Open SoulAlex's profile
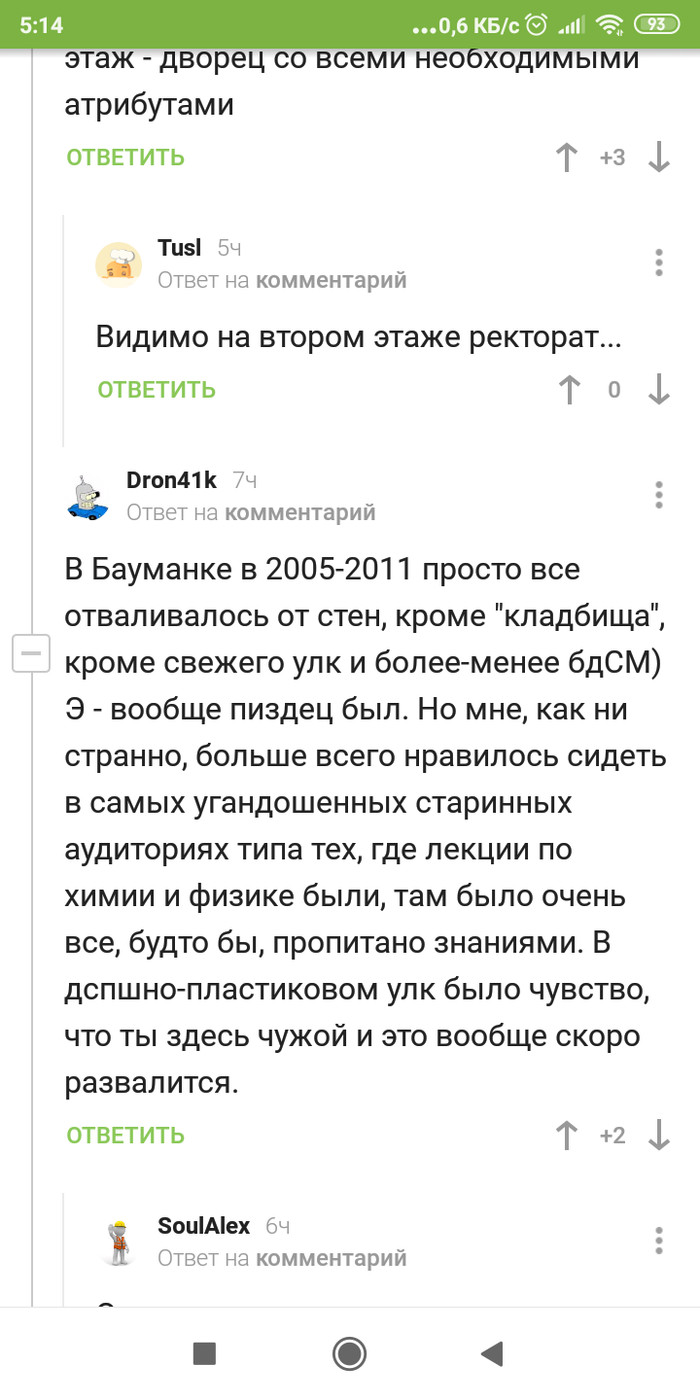The image size is (700, 1400). pos(204,1225)
